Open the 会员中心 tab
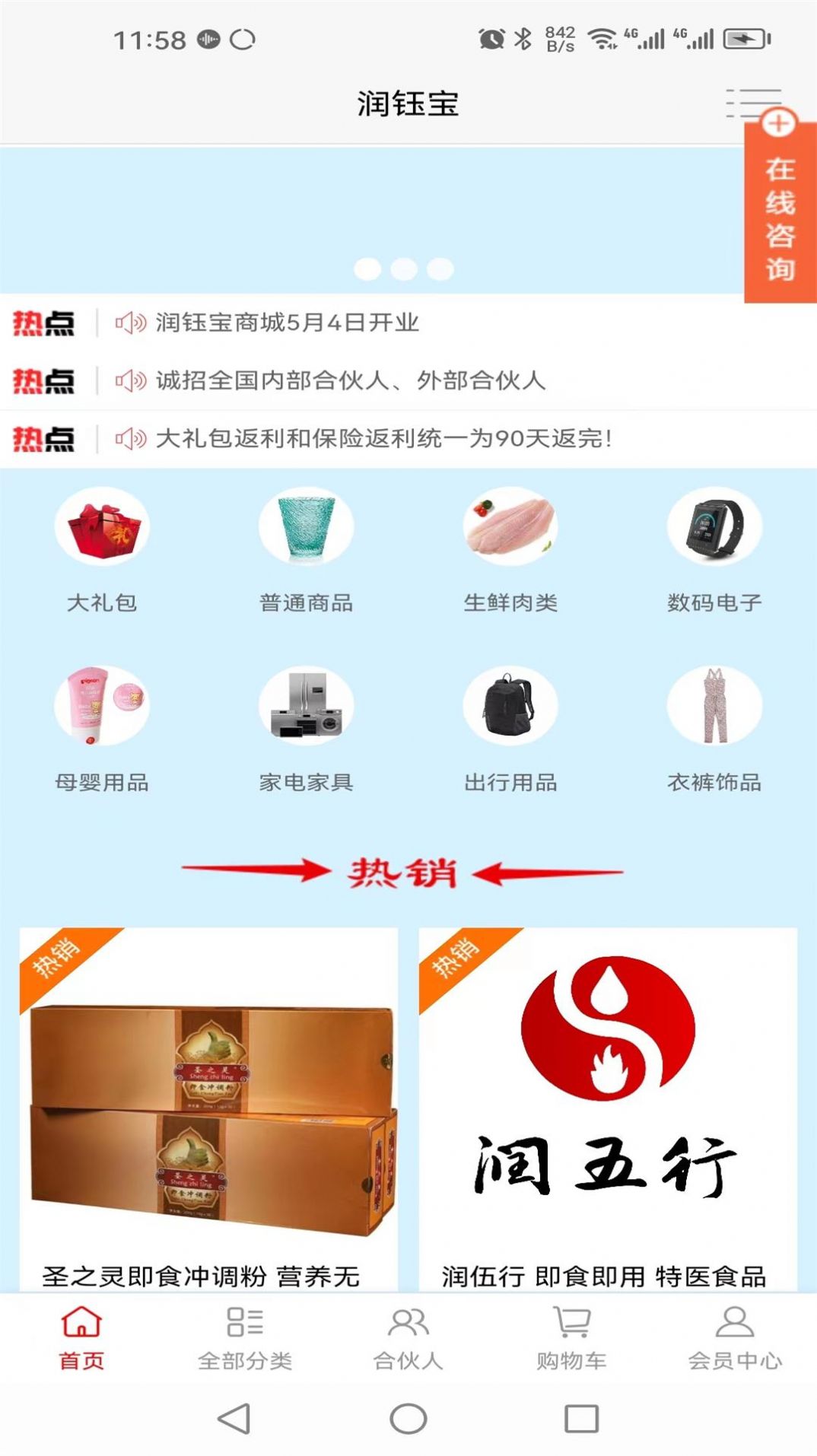 [734, 1339]
